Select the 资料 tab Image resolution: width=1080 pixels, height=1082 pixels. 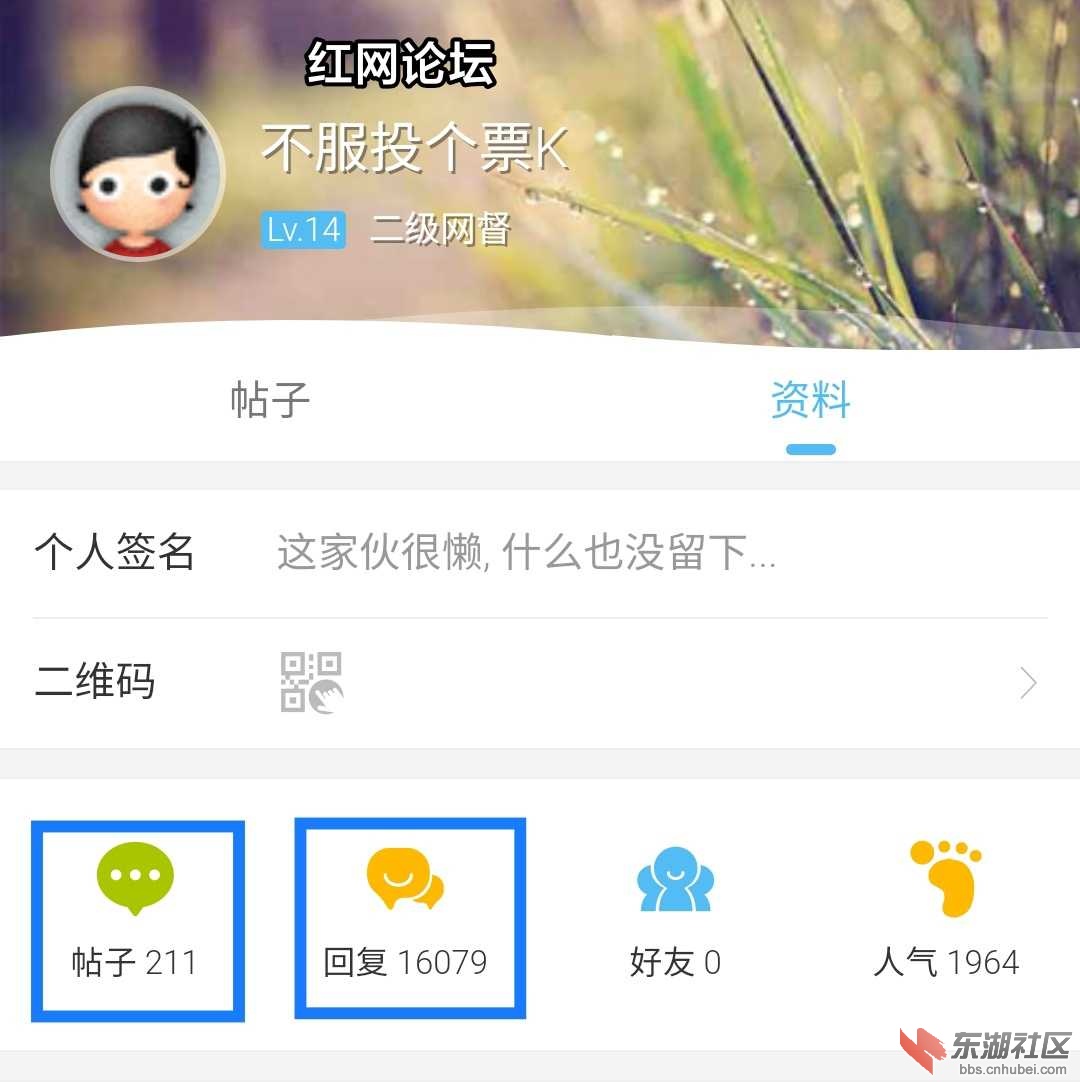[x=810, y=402]
